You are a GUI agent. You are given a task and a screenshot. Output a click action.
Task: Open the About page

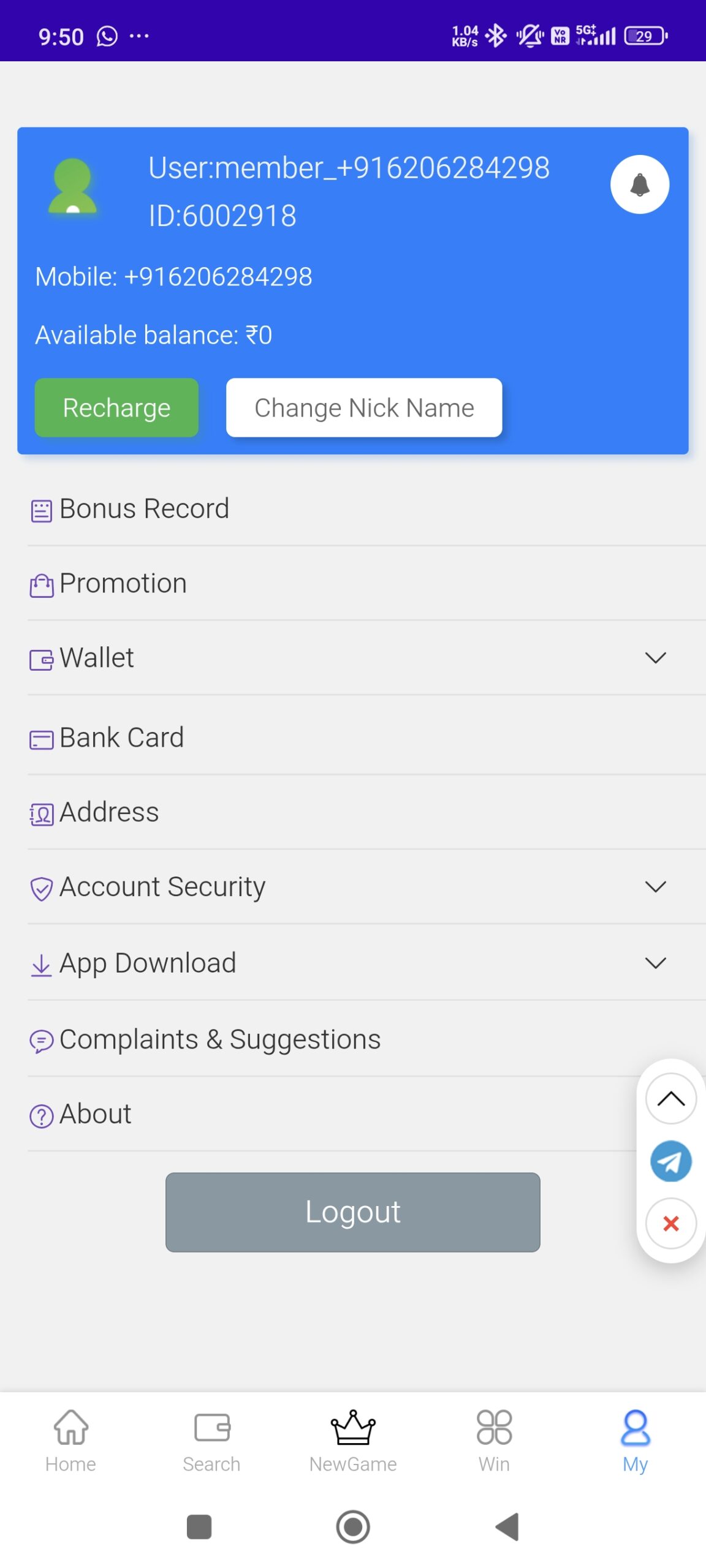coord(96,1114)
